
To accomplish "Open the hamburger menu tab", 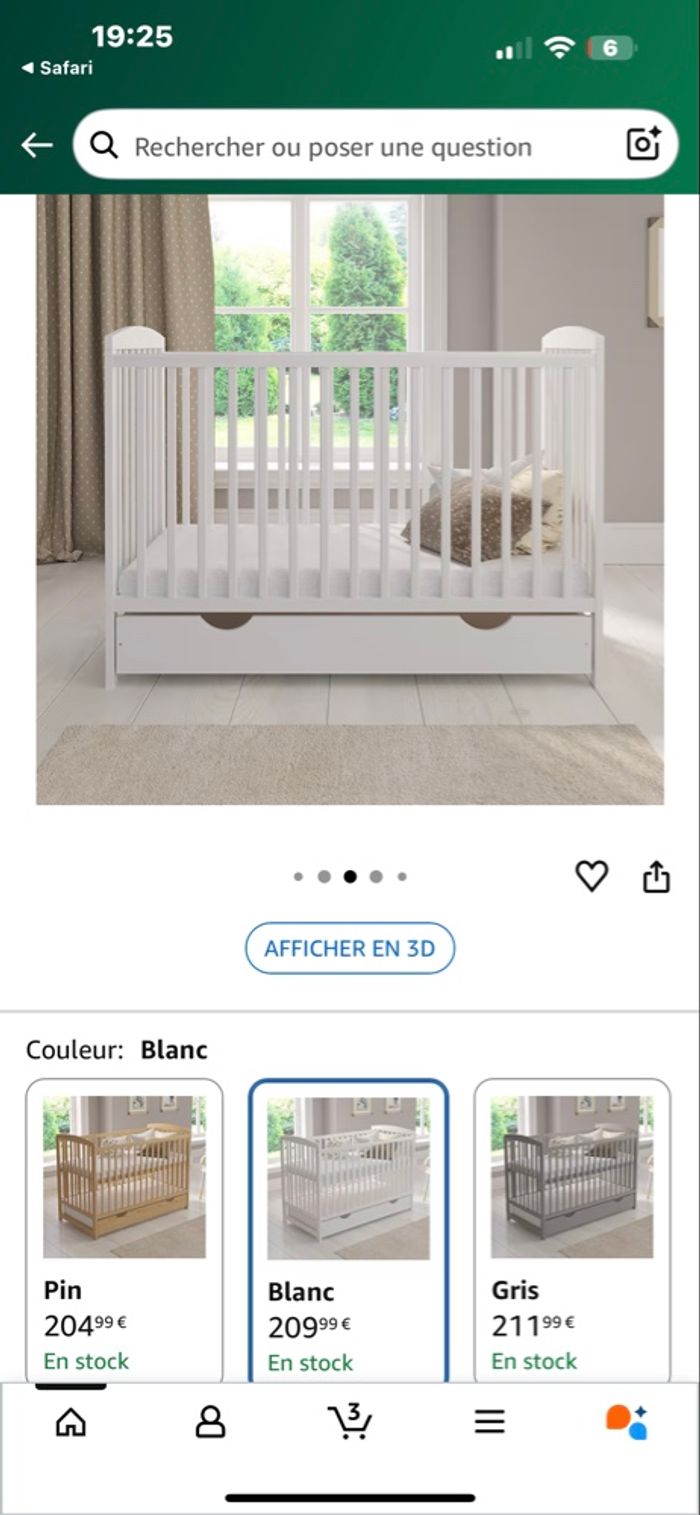I will (489, 1422).
